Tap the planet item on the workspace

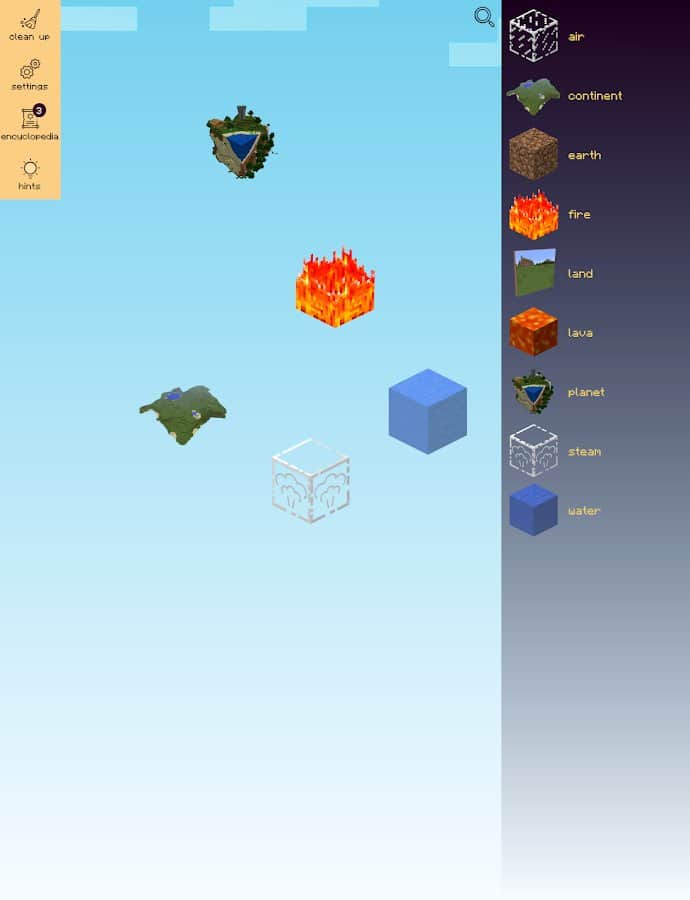pos(240,143)
